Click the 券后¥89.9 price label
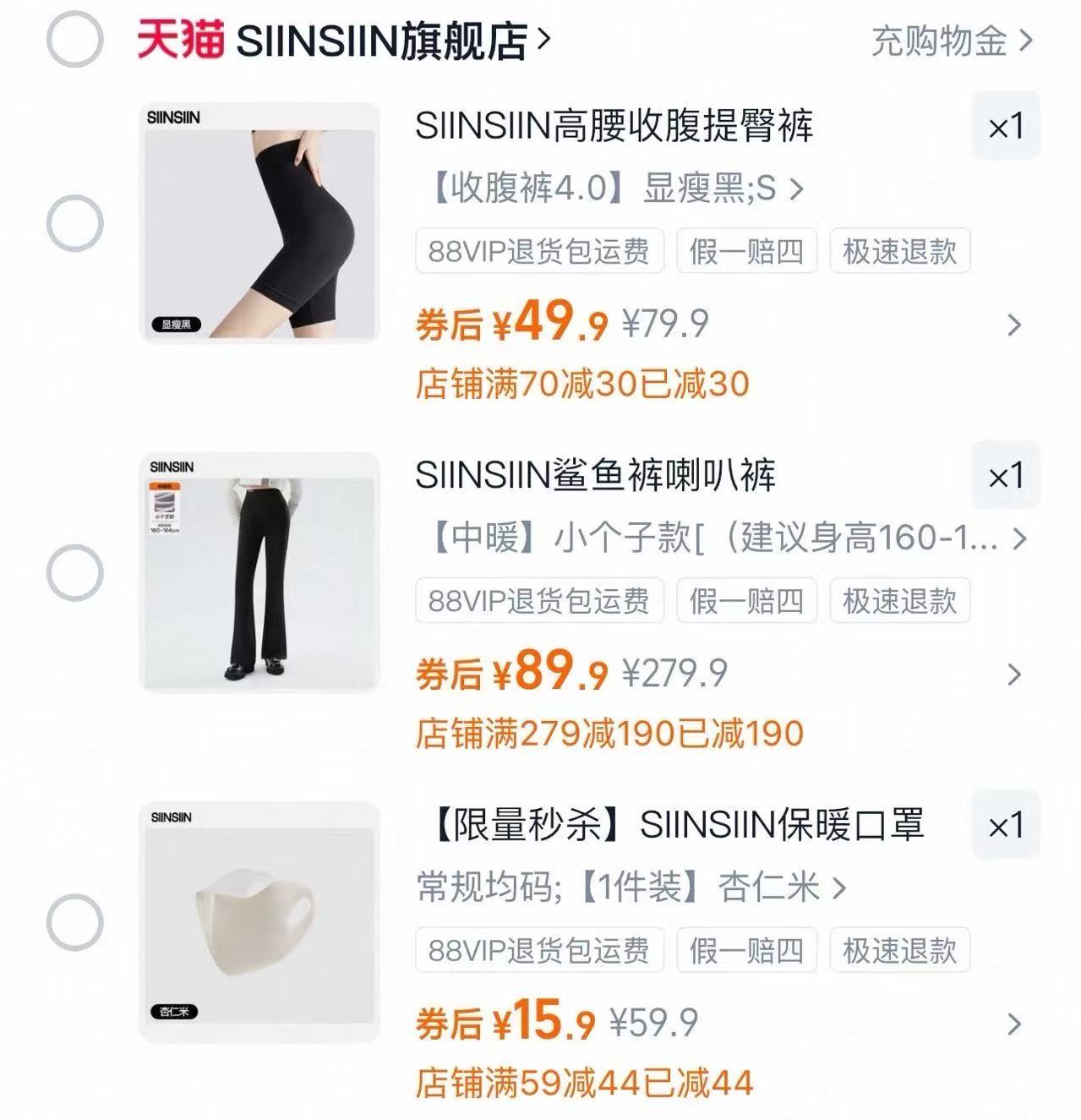Viewport: 1081px width, 1120px height. (510, 671)
